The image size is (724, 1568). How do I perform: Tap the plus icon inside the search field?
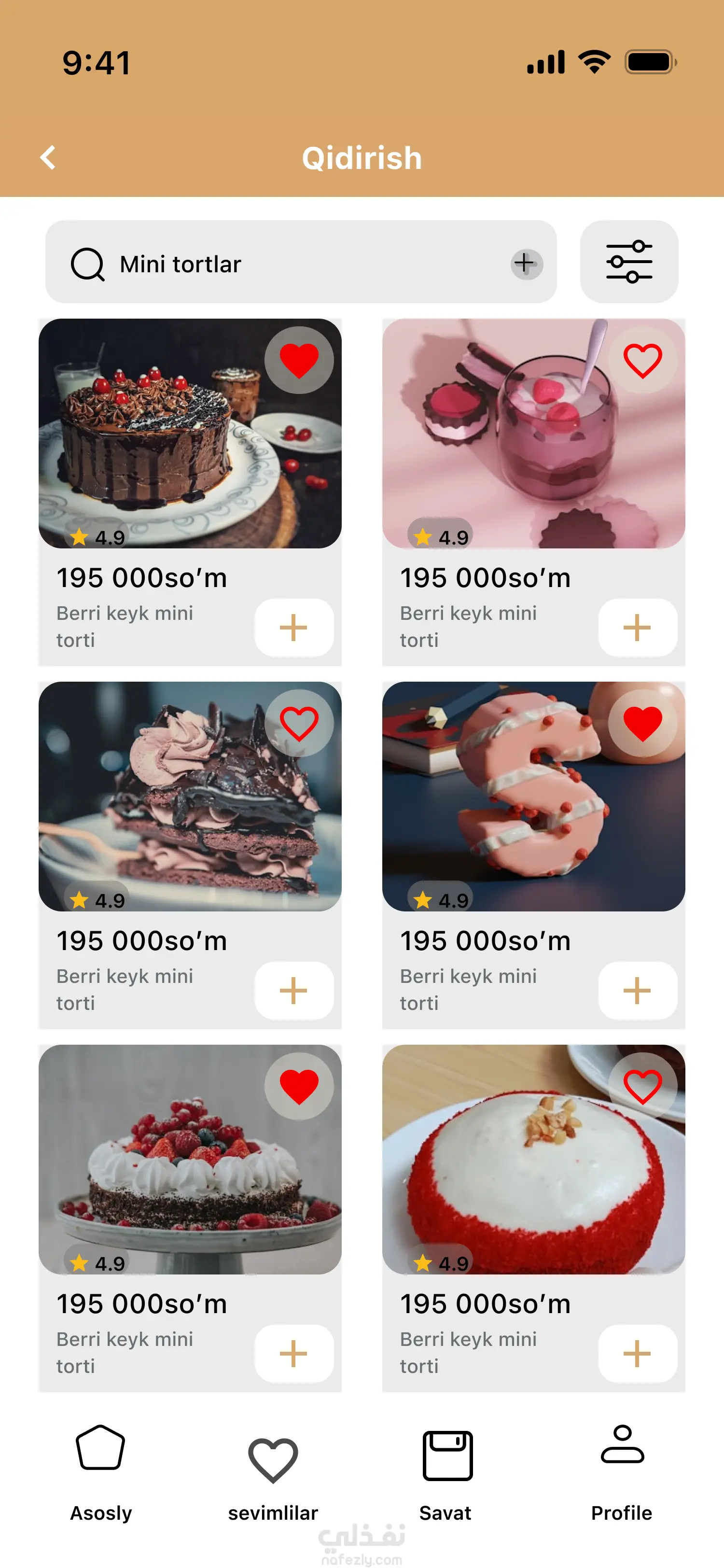coord(526,264)
